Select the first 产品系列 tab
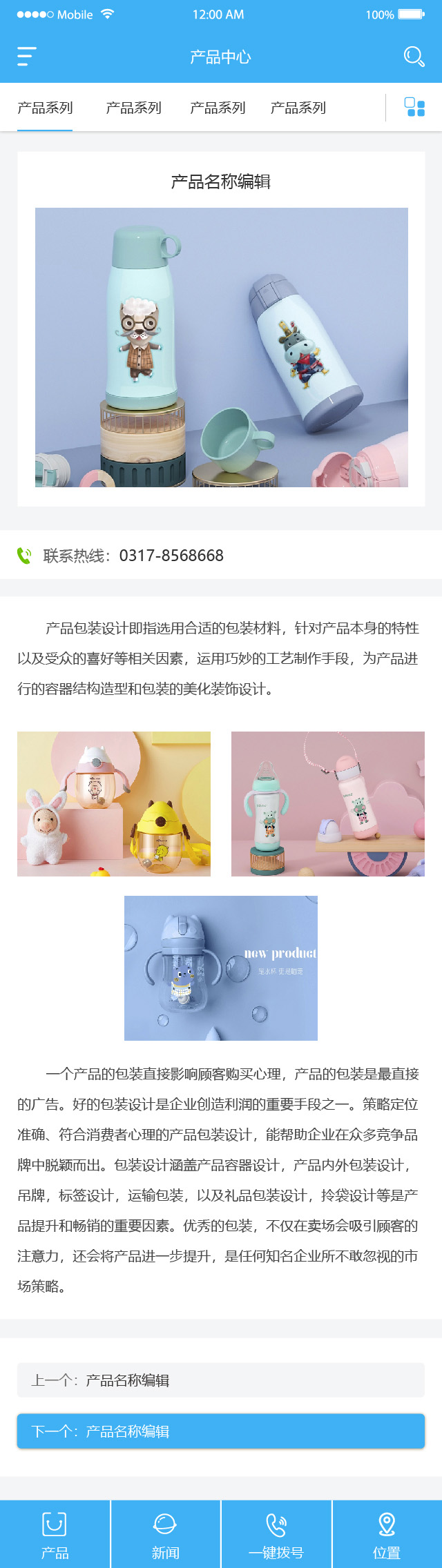The width and height of the screenshot is (442, 1568). [45, 108]
